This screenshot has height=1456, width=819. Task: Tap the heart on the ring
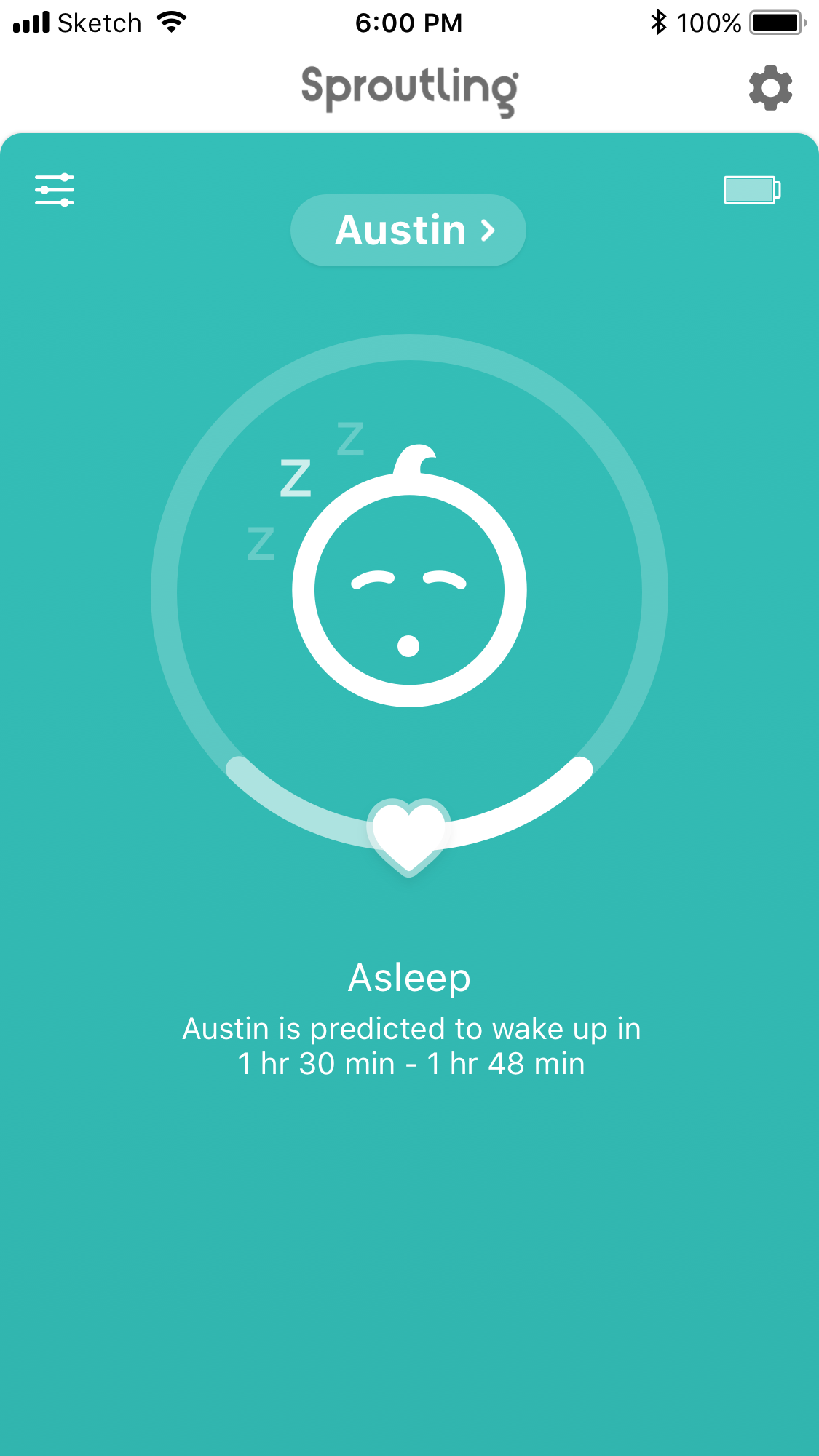click(x=408, y=835)
